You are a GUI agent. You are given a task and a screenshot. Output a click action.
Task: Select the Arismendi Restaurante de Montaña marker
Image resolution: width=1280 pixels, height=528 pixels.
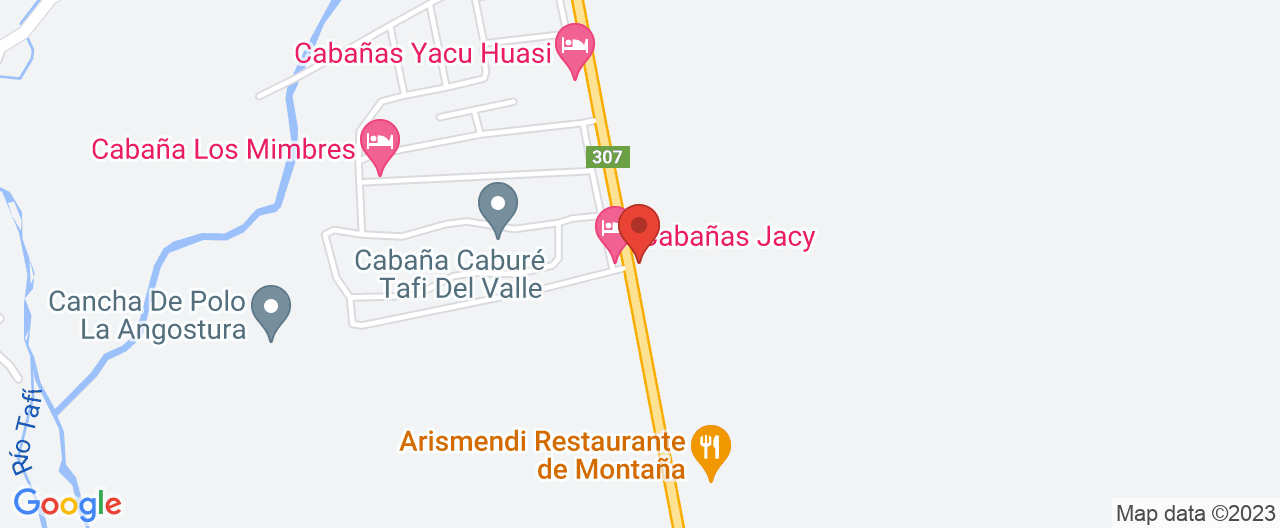pos(711,447)
